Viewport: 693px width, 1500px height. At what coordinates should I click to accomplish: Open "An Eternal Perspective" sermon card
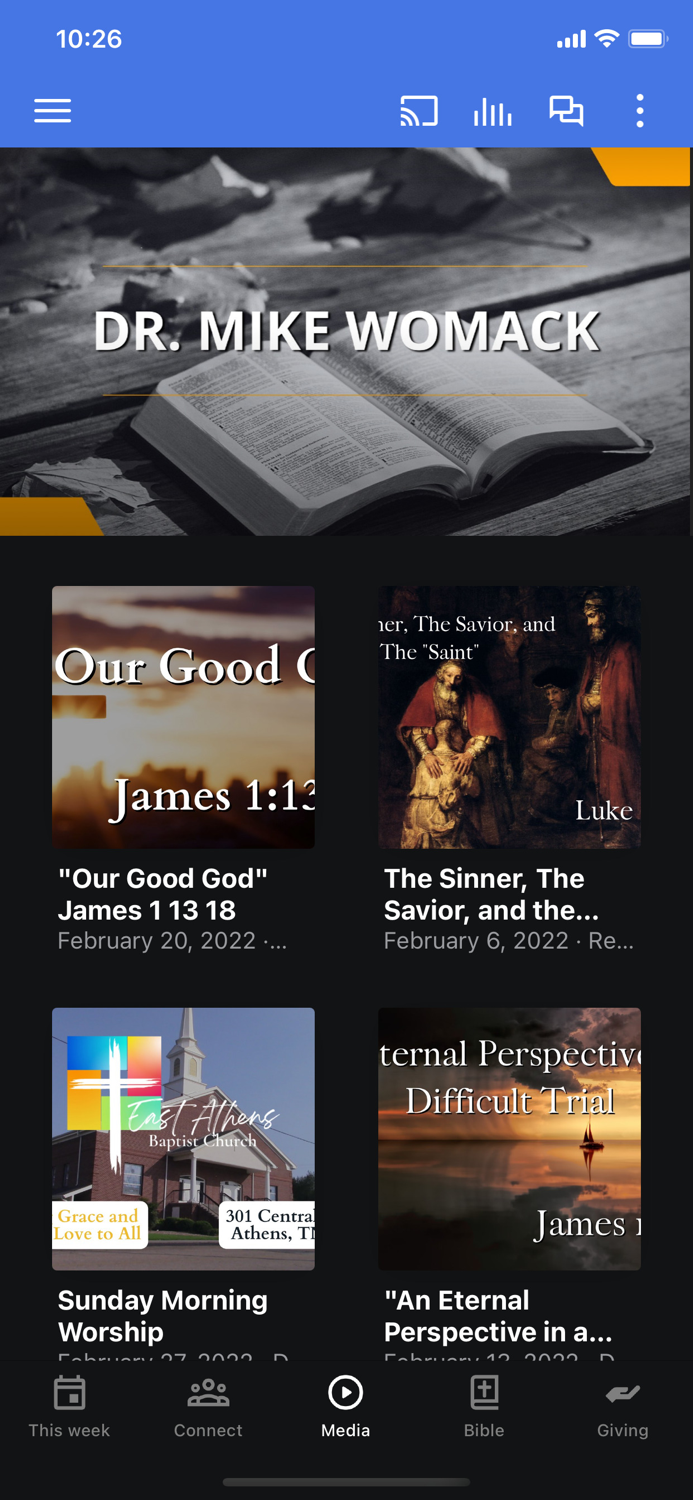coord(509,1139)
